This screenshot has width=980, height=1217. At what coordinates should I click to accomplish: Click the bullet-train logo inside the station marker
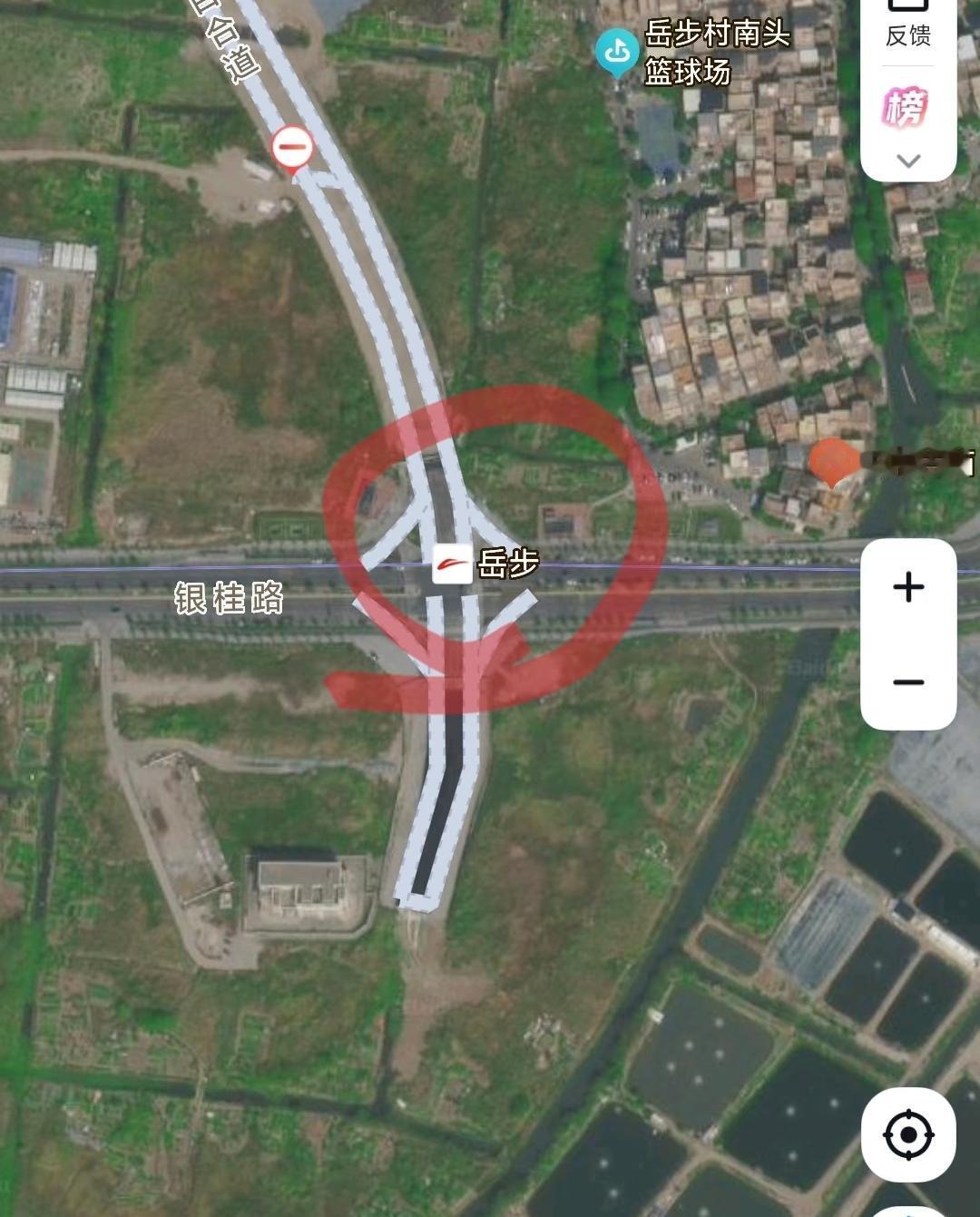click(x=452, y=562)
